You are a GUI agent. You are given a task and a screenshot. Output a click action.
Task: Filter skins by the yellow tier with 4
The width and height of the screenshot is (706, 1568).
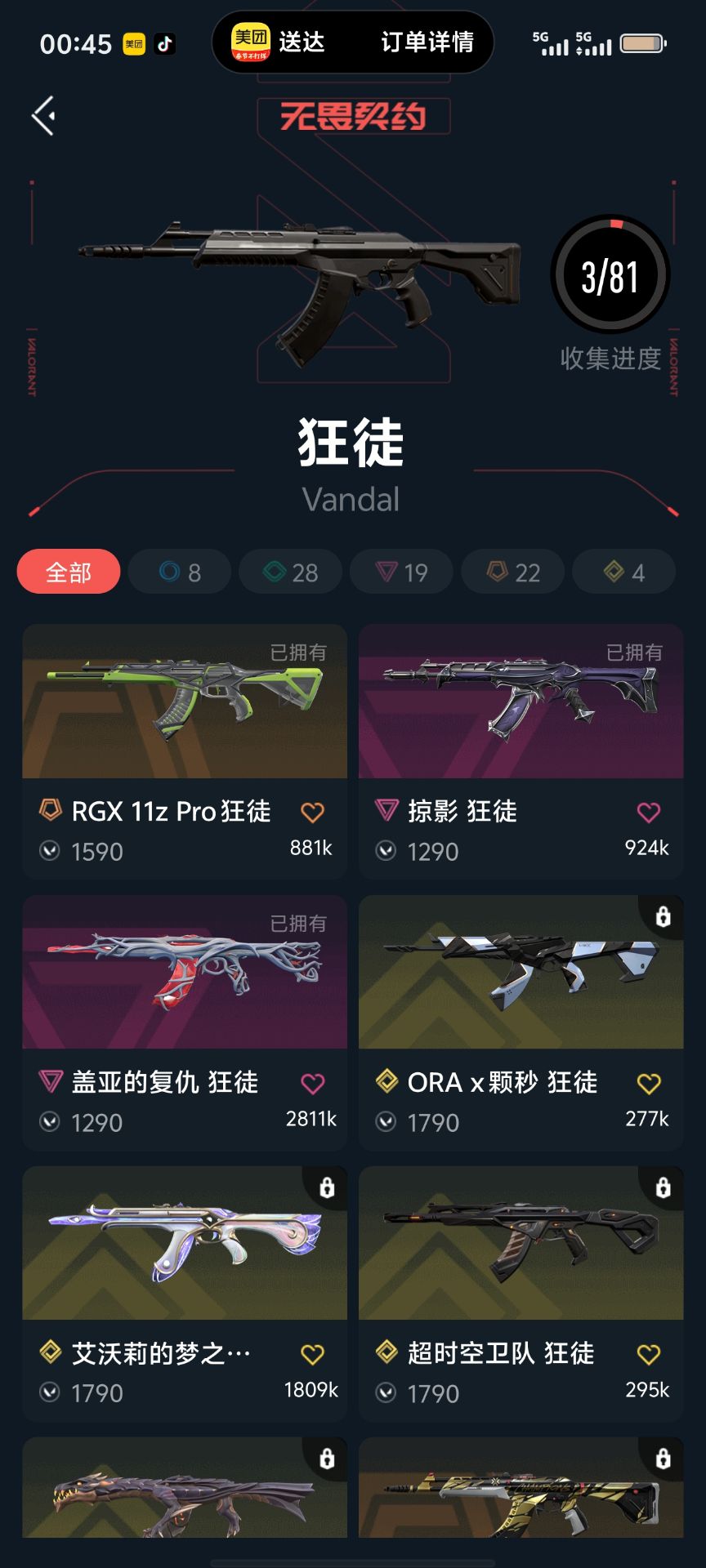(x=623, y=572)
